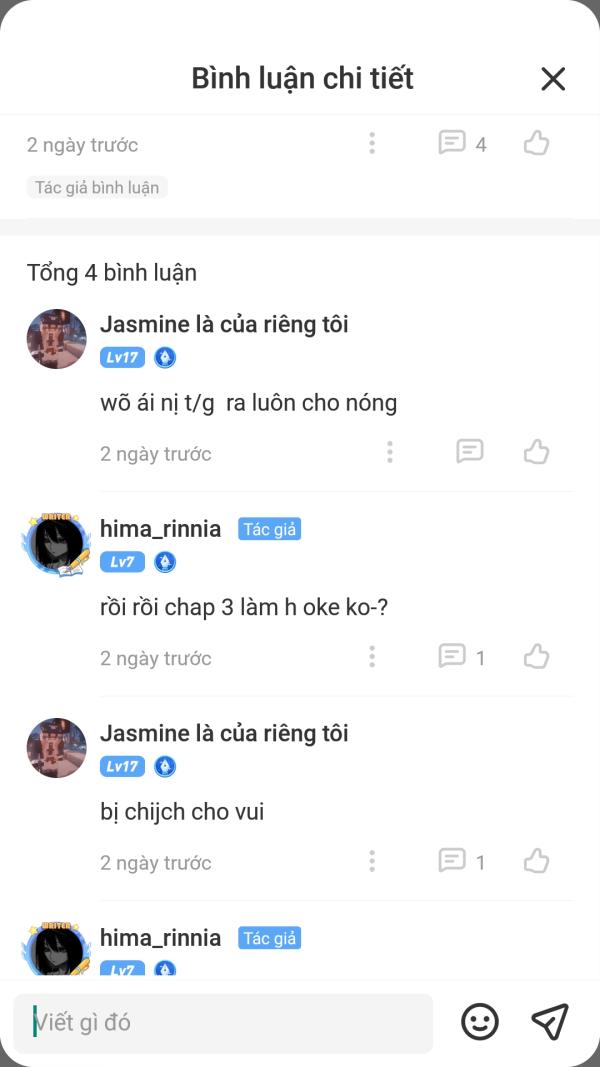
Task: Open more options for "bị chijch cho vui"
Action: click(x=372, y=861)
